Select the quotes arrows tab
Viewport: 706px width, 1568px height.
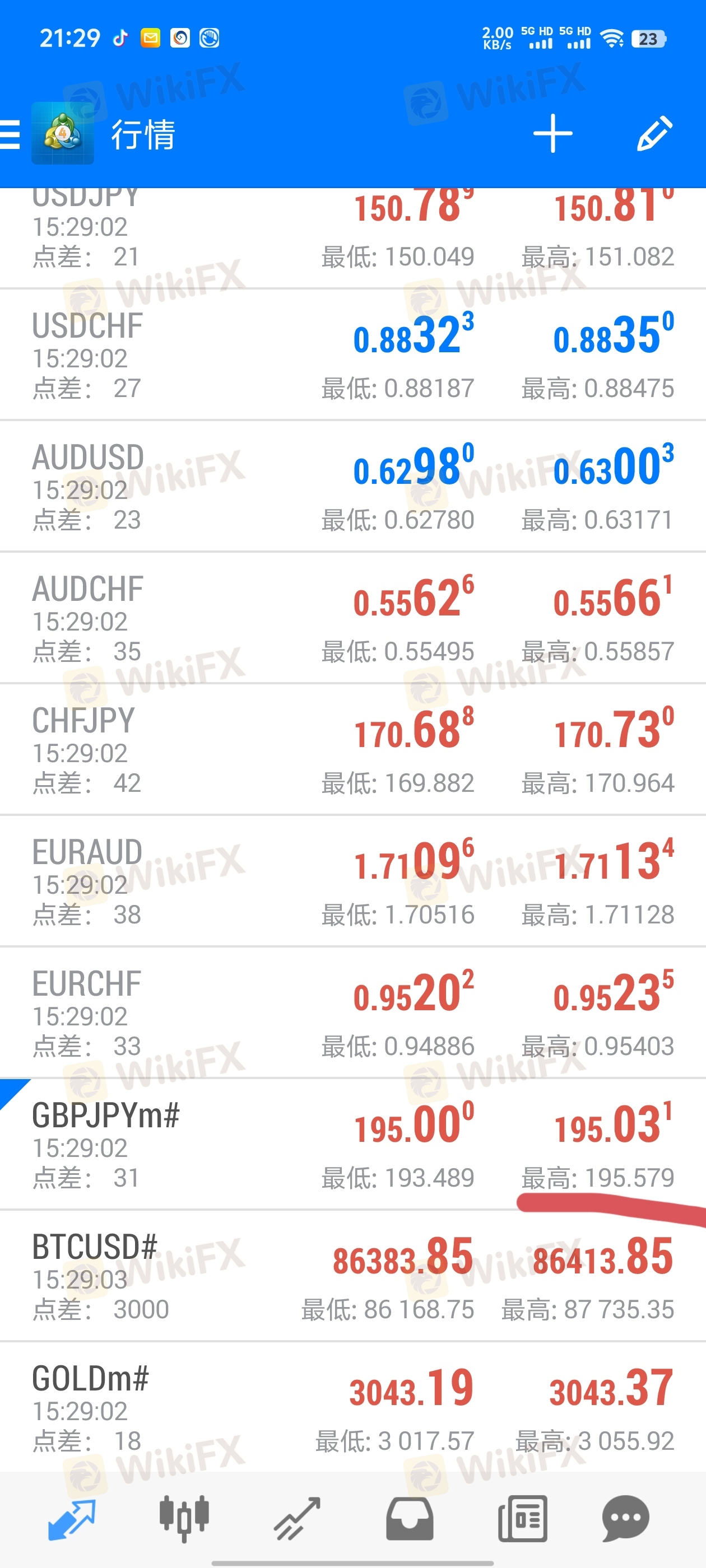(72, 1518)
